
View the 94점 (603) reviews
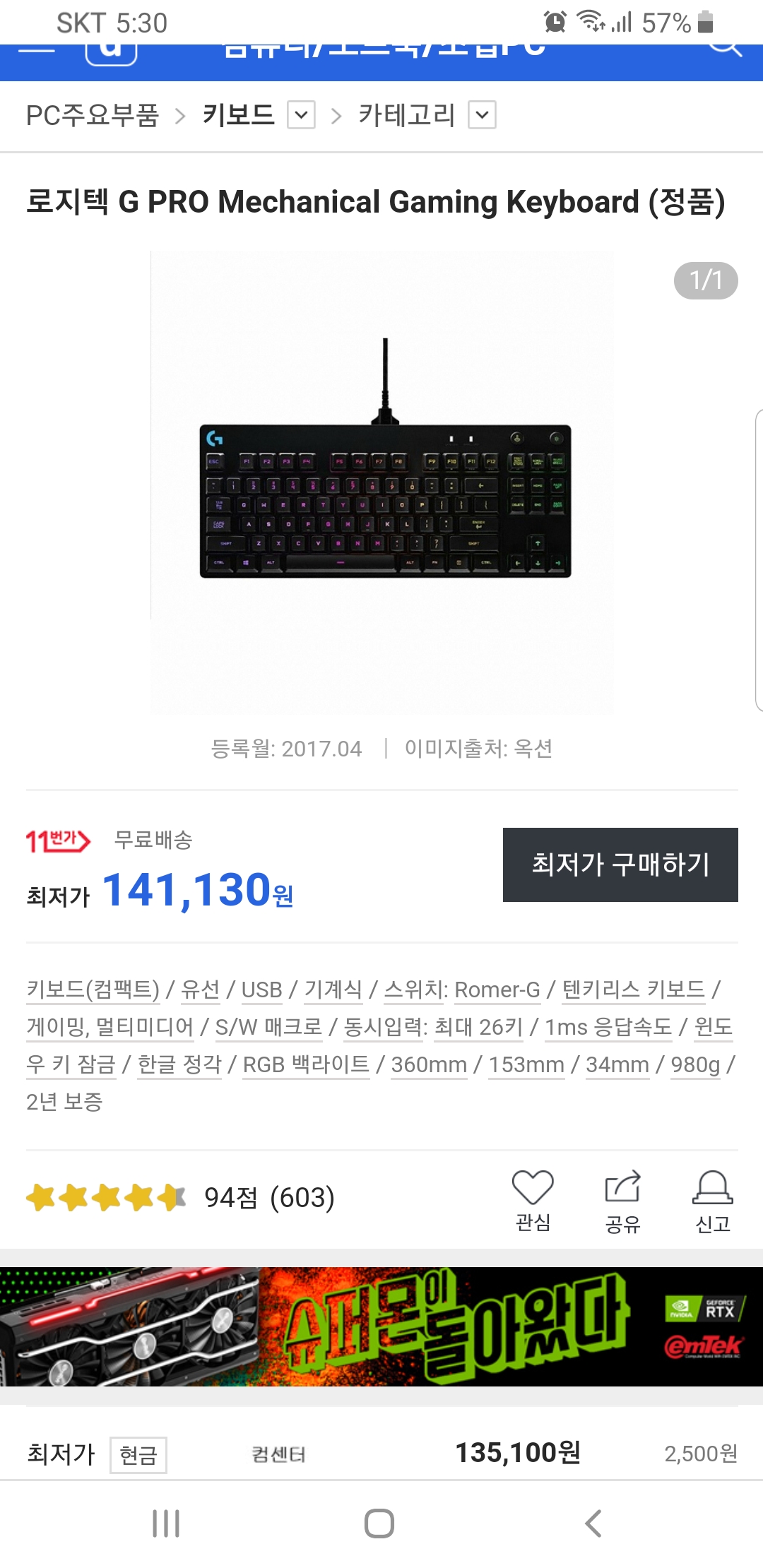268,1198
